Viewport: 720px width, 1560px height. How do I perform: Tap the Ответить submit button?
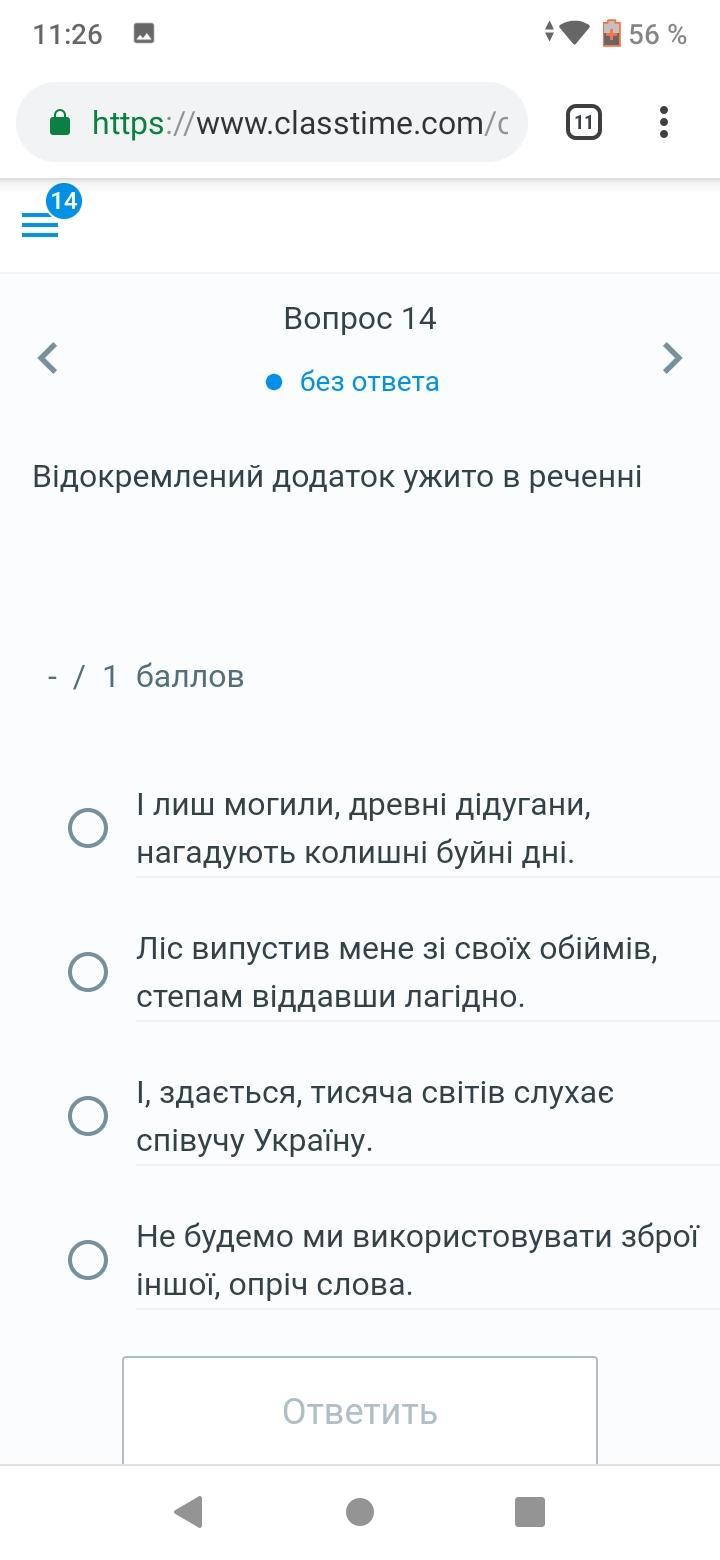click(360, 1411)
